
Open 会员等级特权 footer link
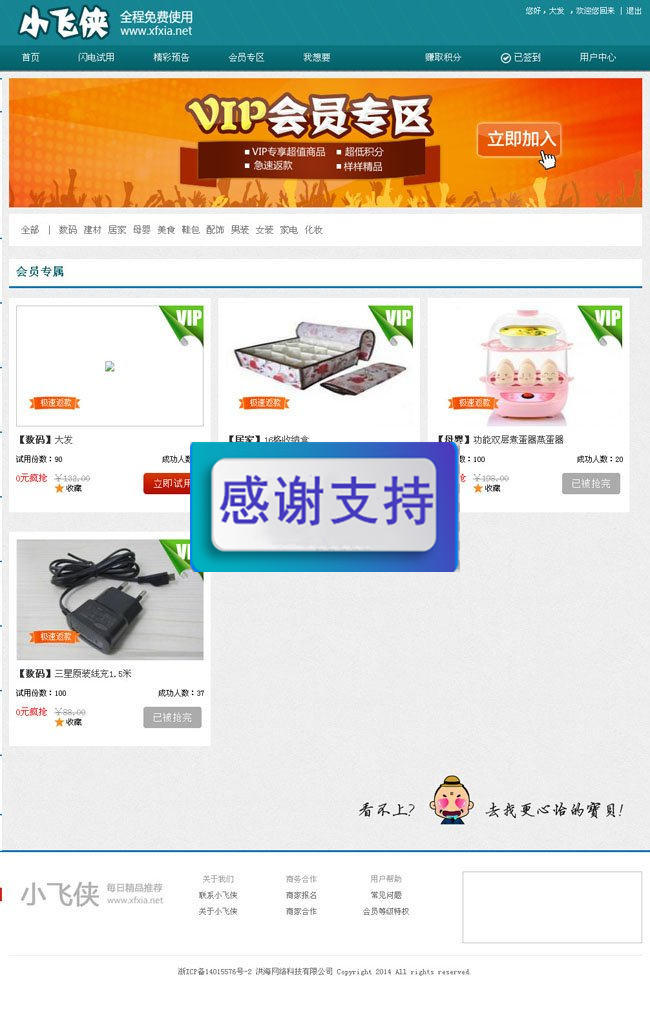[386, 911]
